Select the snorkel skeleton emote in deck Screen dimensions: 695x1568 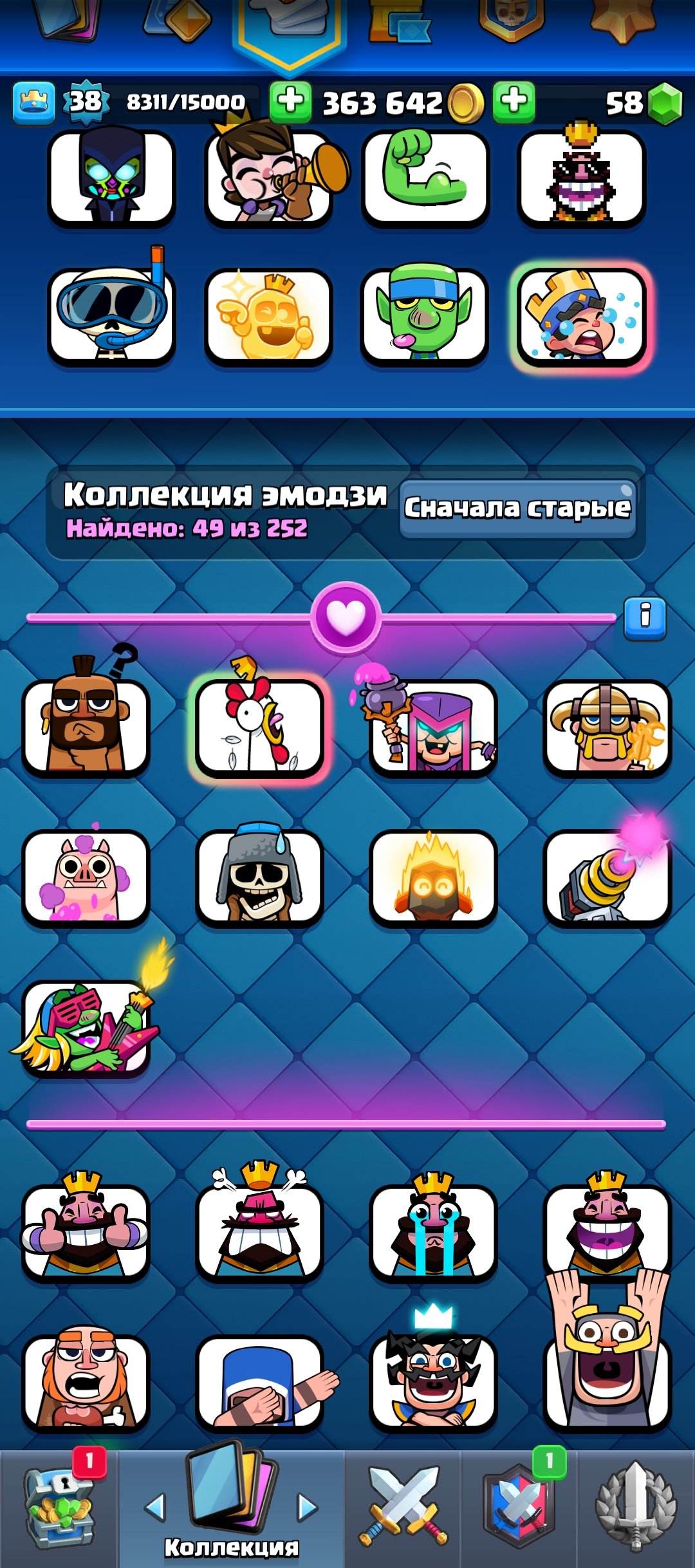(111, 315)
